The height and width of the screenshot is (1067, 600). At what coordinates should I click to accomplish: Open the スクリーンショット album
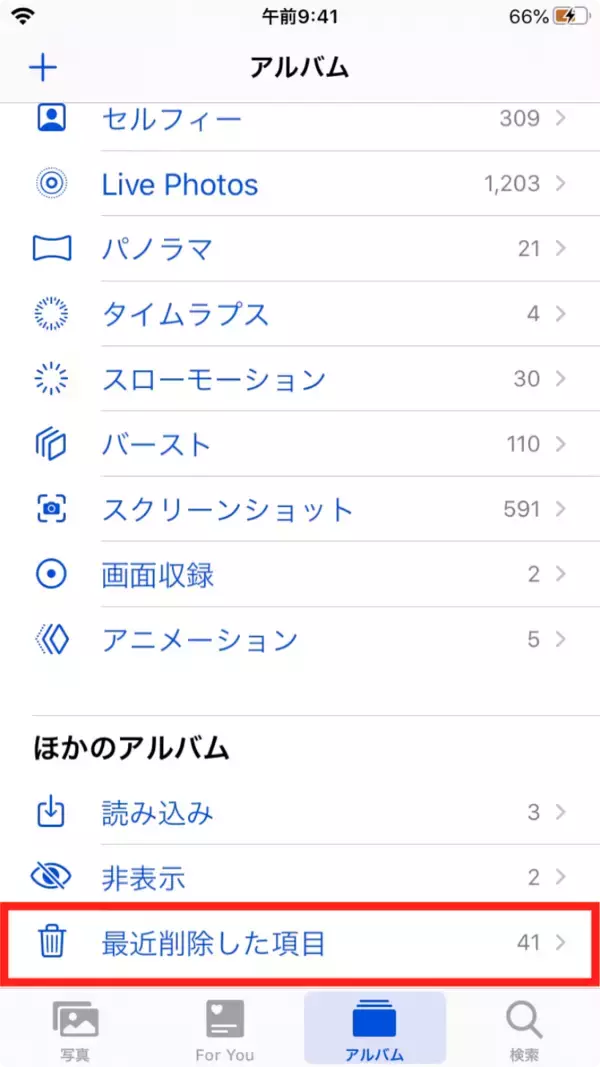pos(300,509)
